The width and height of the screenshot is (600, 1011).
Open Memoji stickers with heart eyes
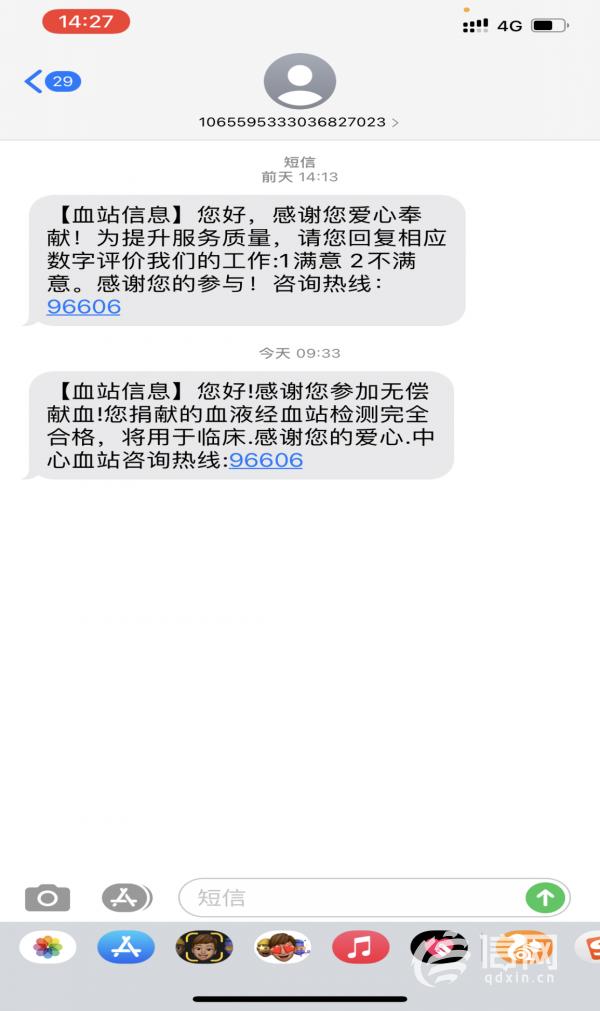(282, 946)
